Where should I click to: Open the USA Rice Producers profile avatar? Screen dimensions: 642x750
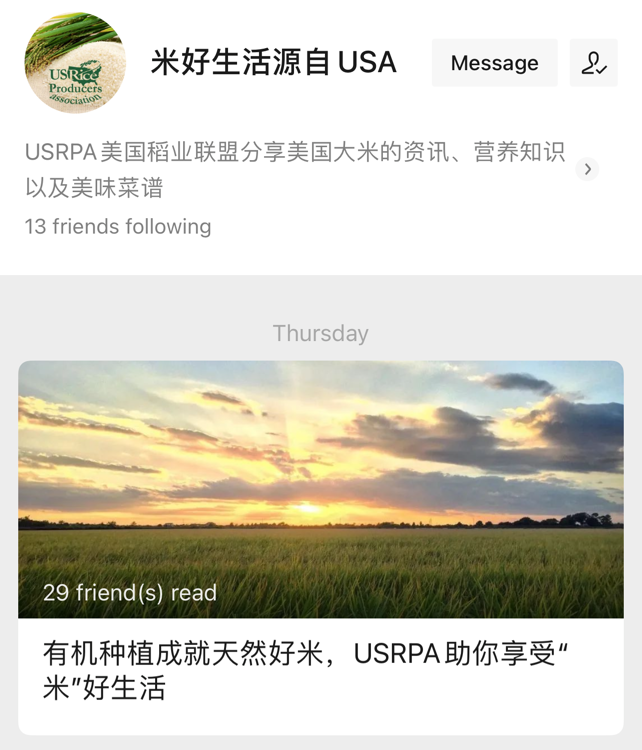click(x=75, y=63)
